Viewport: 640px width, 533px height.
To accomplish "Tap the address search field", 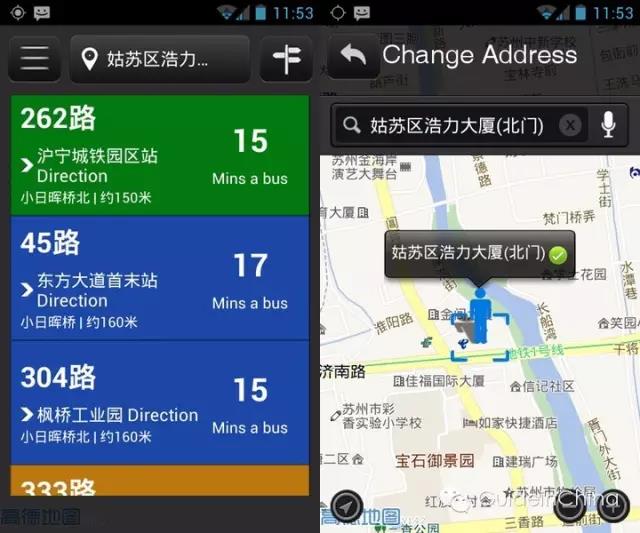I will tap(455, 125).
